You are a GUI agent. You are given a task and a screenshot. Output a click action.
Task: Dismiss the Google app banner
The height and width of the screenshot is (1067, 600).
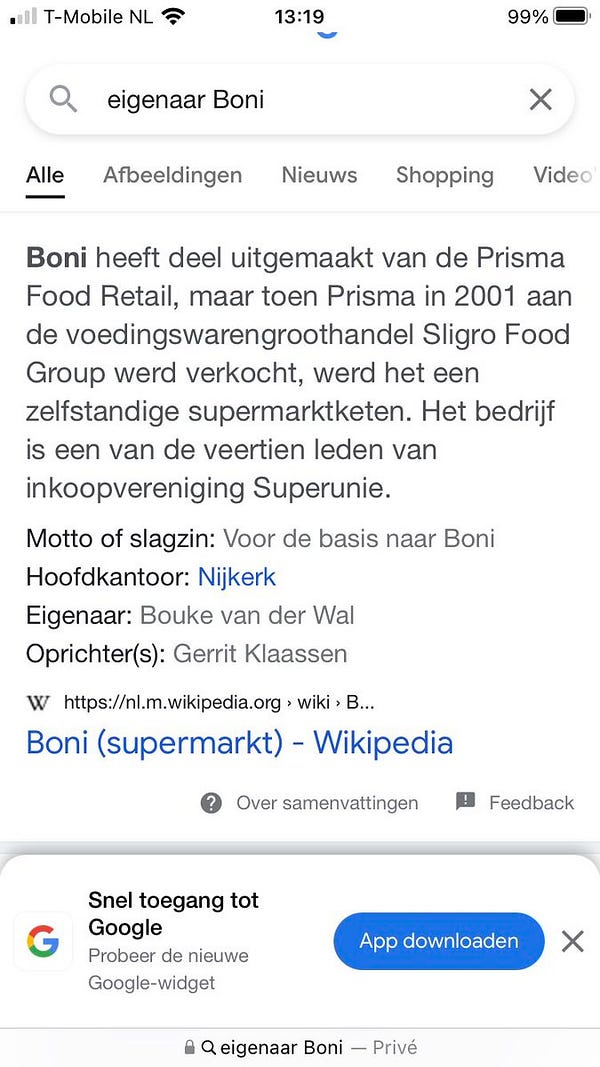[x=572, y=941]
